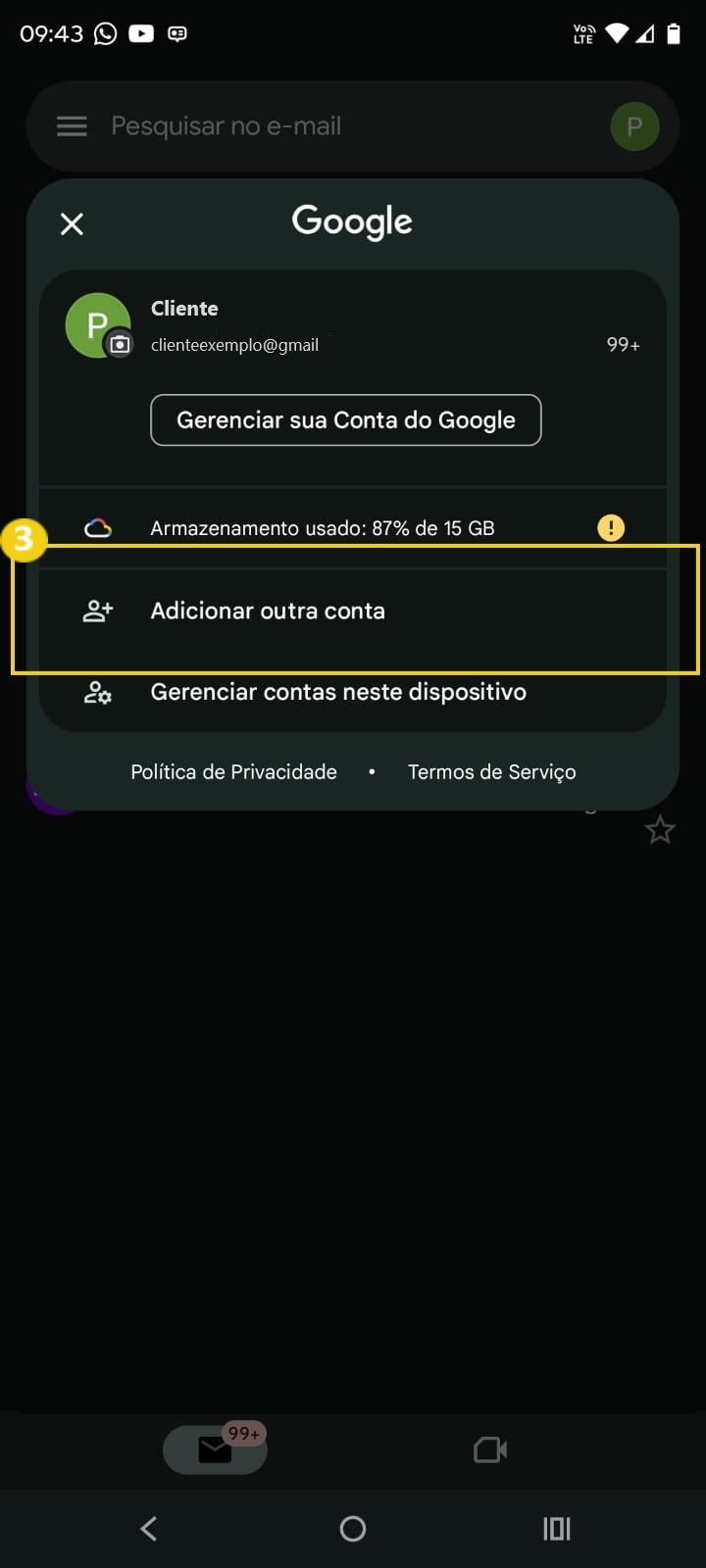This screenshot has width=706, height=1568.
Task: Select the manage accounts gear-person icon
Action: coord(97,692)
